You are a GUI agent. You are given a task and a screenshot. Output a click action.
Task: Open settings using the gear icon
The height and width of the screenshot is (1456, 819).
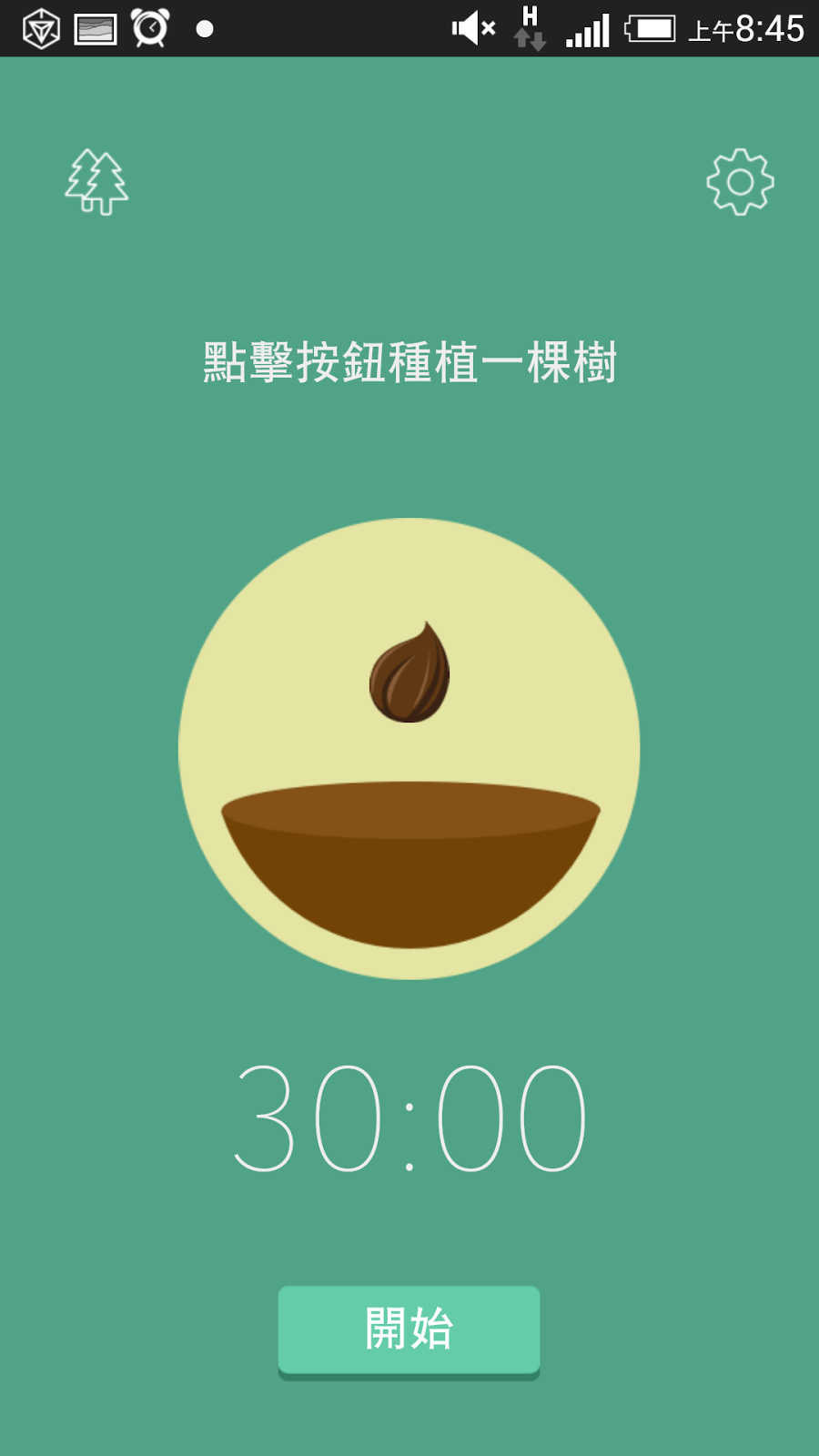[x=740, y=181]
